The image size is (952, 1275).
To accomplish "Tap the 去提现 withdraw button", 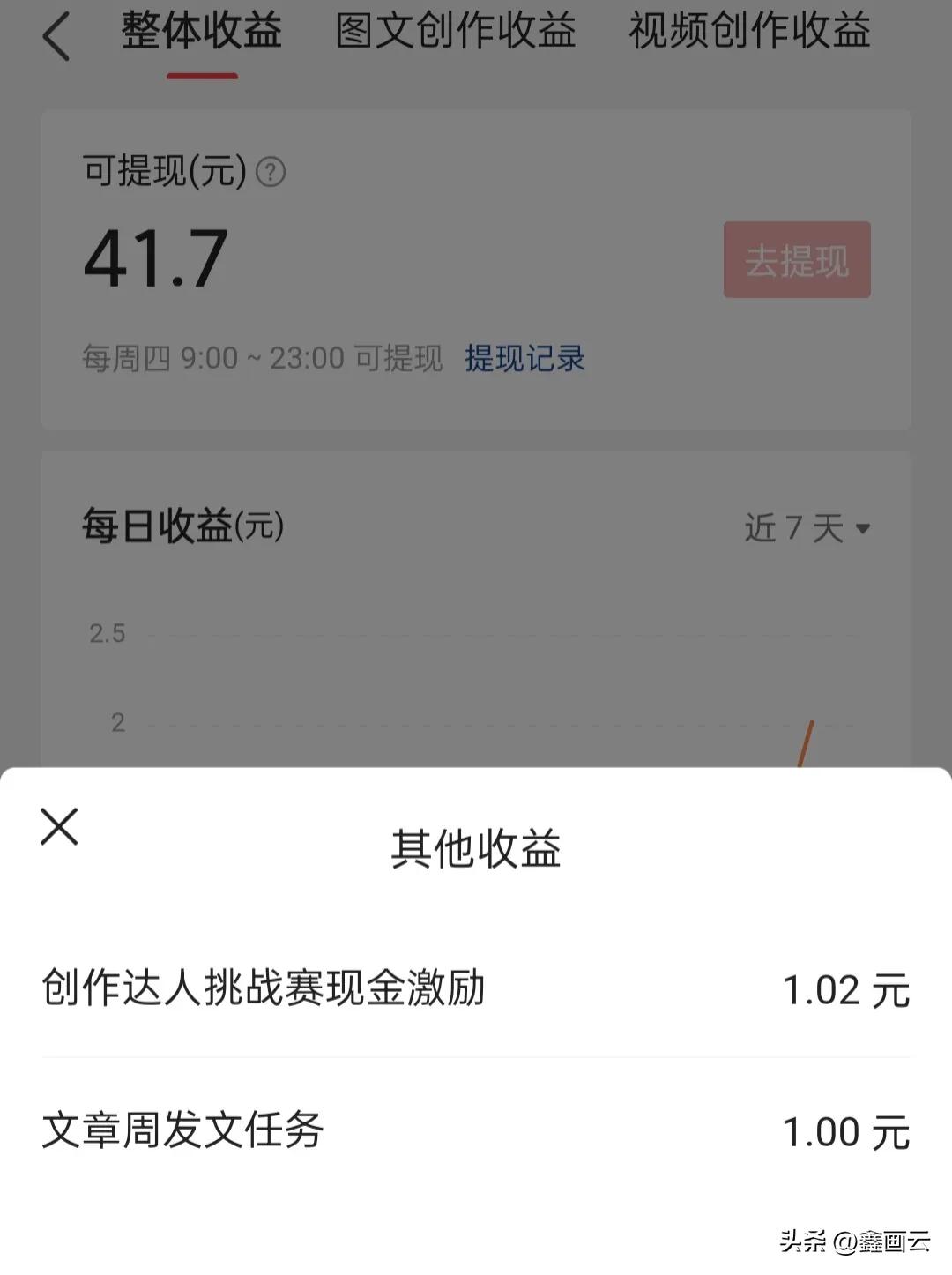I will (x=796, y=261).
